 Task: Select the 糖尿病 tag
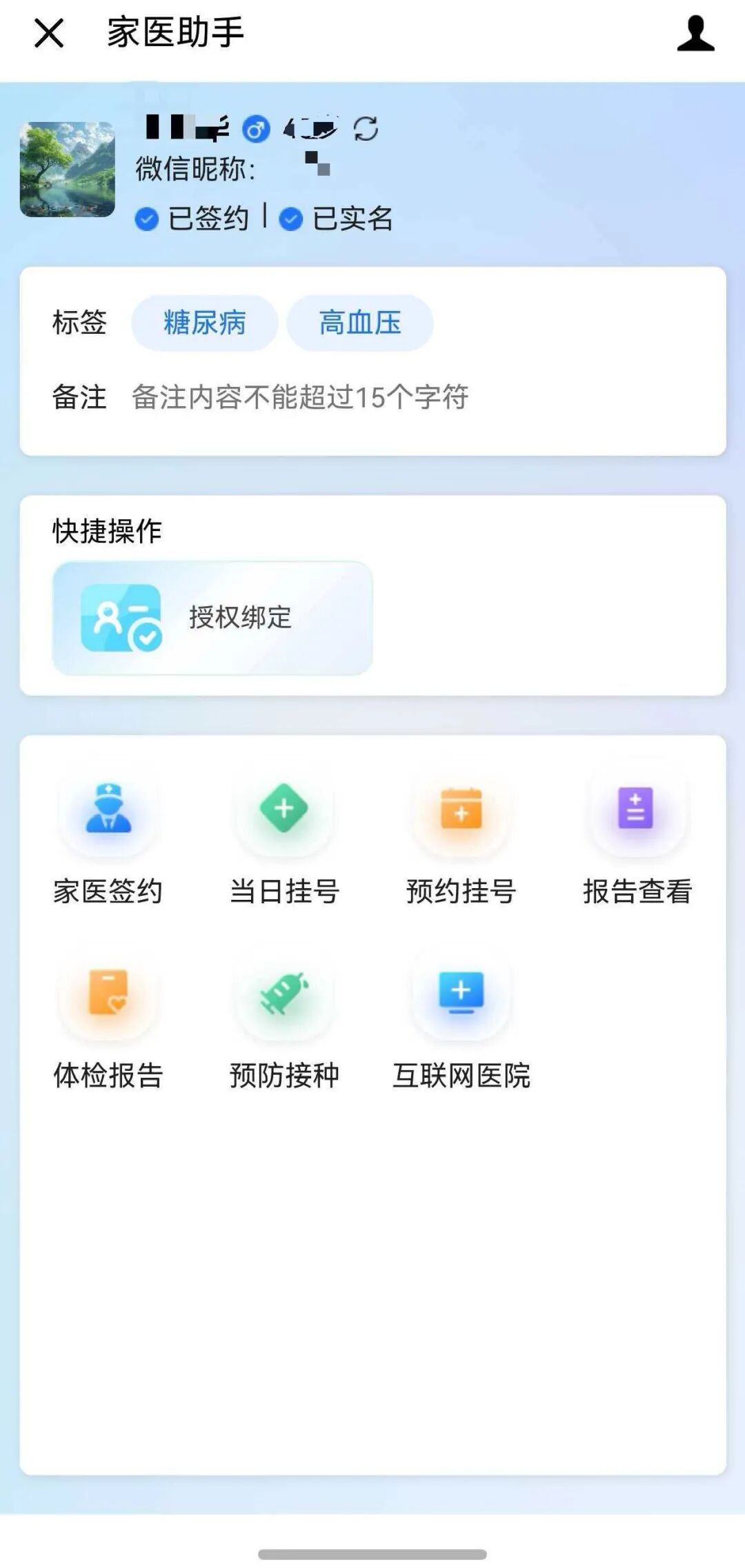(205, 323)
